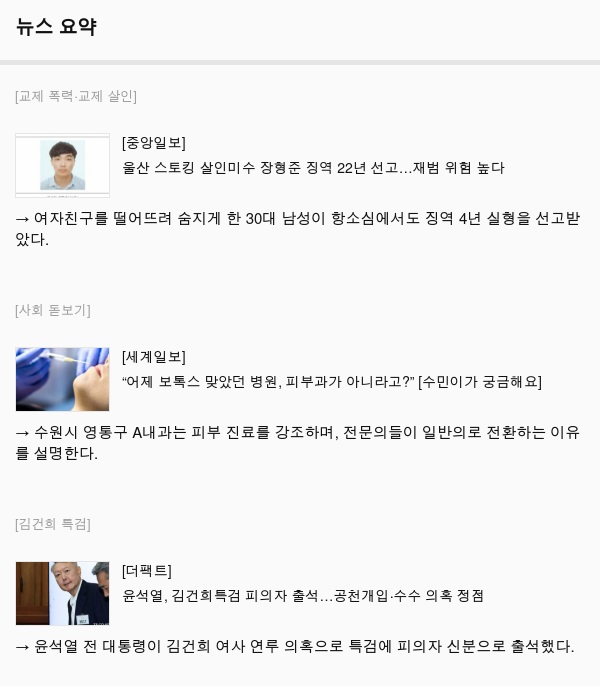Open the 세계일보 article about 보톡스 병원
This screenshot has height=686, width=600.
coord(331,382)
